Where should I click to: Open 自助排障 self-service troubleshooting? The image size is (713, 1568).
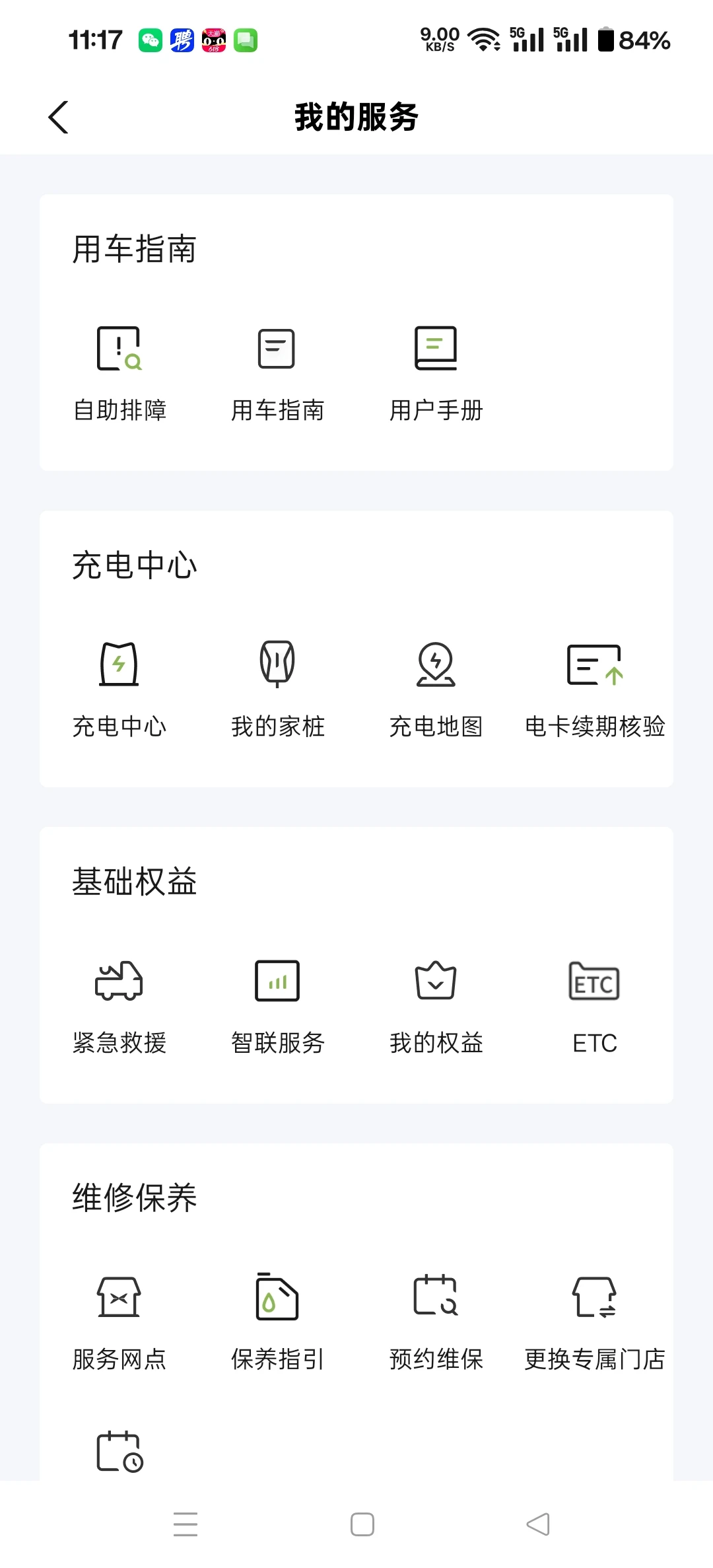click(x=119, y=374)
